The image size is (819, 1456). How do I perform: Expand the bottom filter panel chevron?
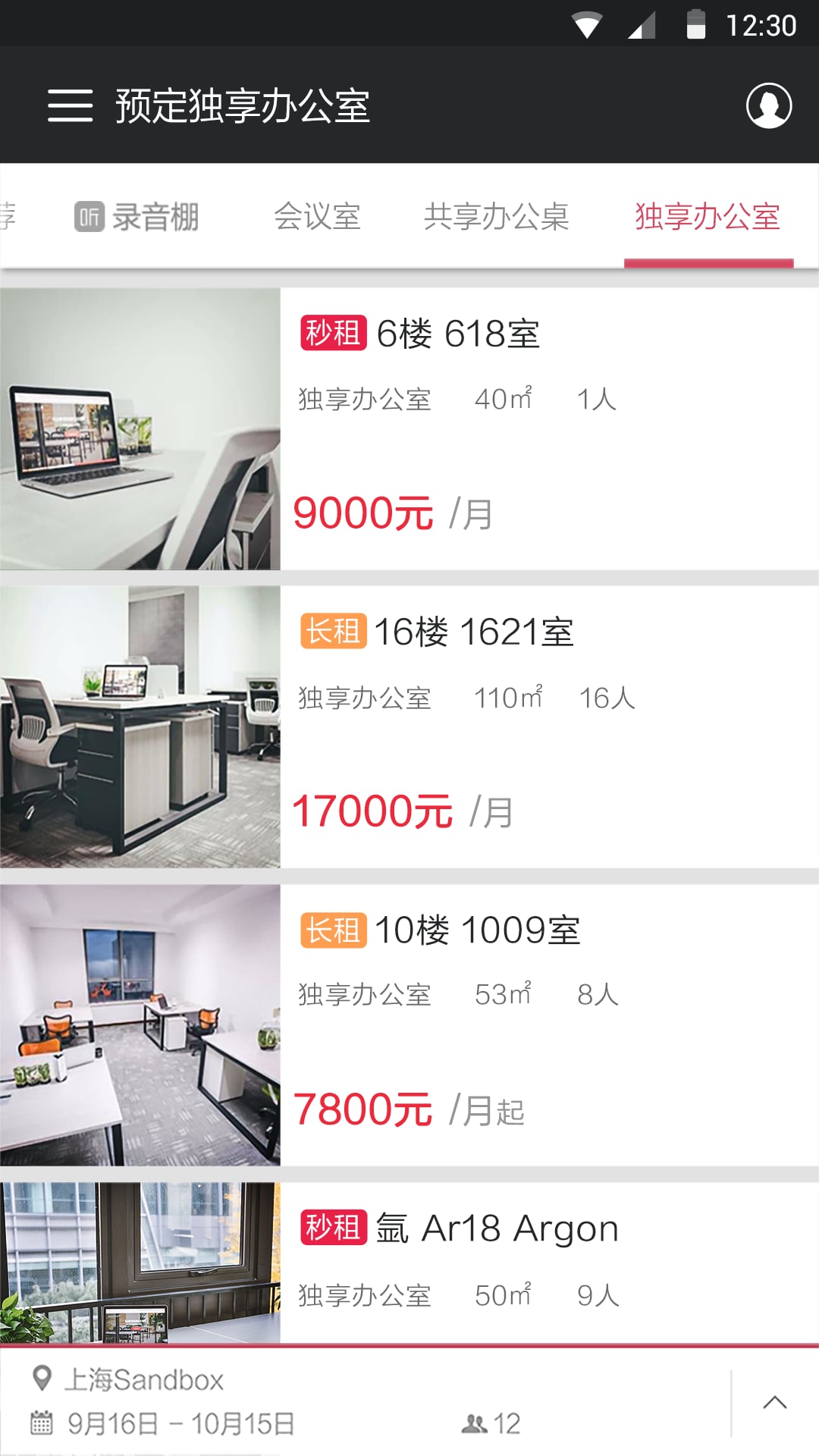(x=774, y=1402)
